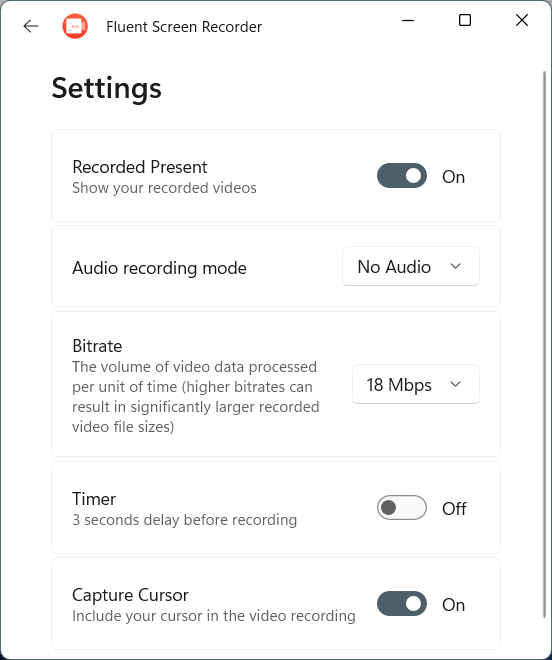This screenshot has height=660, width=552.
Task: Maximize the app window
Action: (x=465, y=20)
